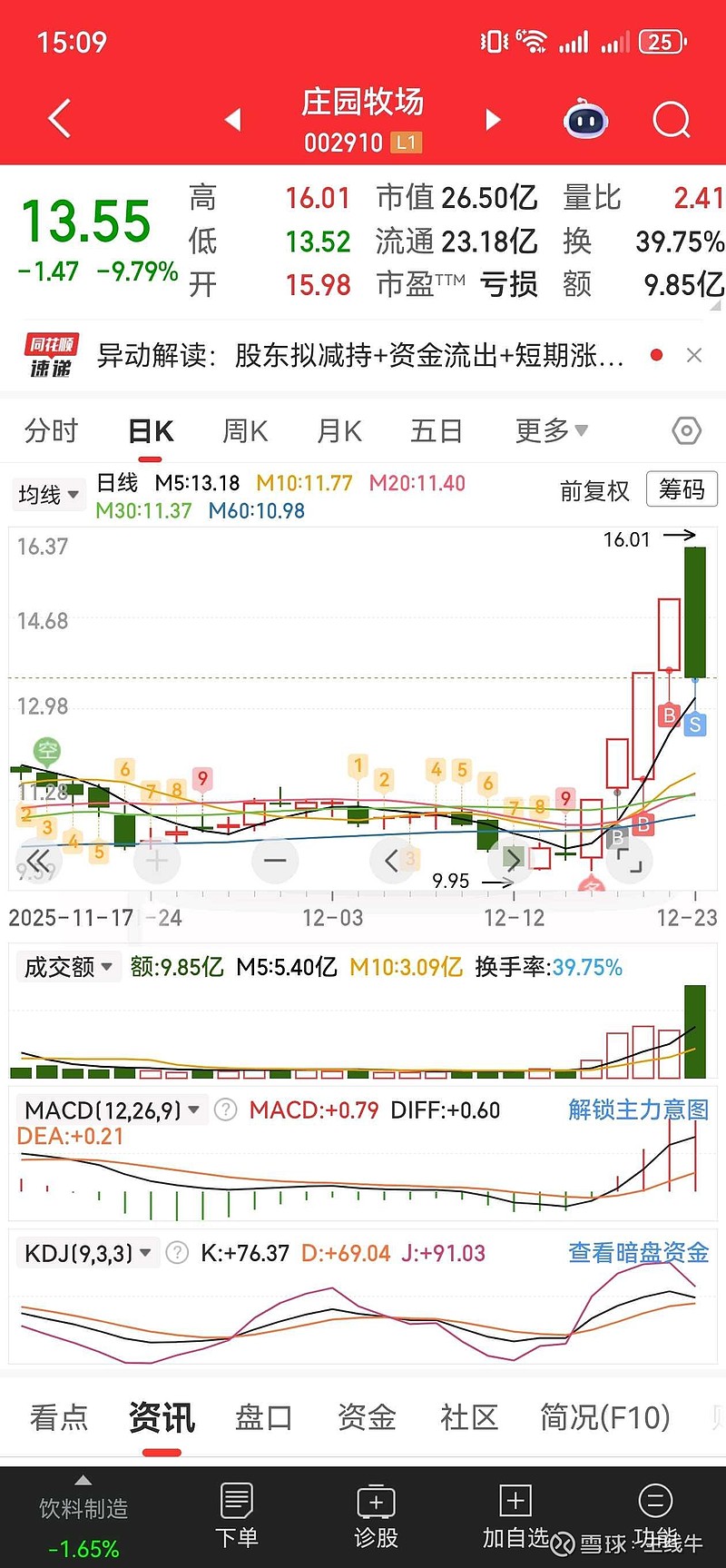
Task: Switch to the 分时 intraday tab
Action: (x=51, y=431)
